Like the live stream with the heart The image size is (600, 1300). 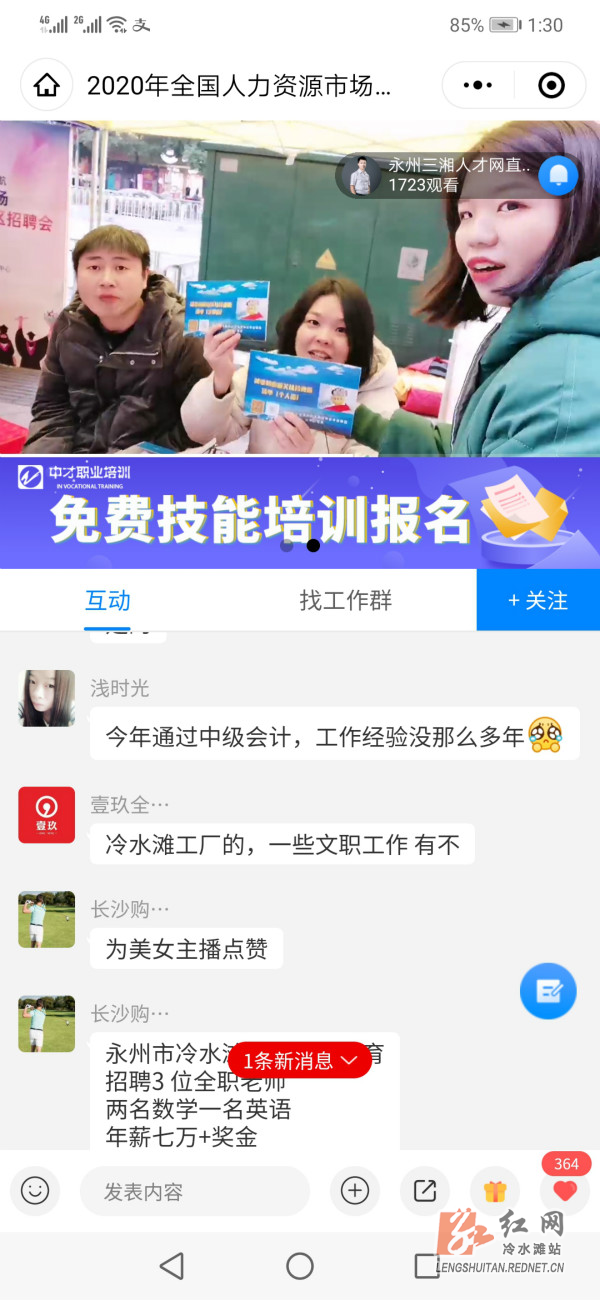[565, 1190]
